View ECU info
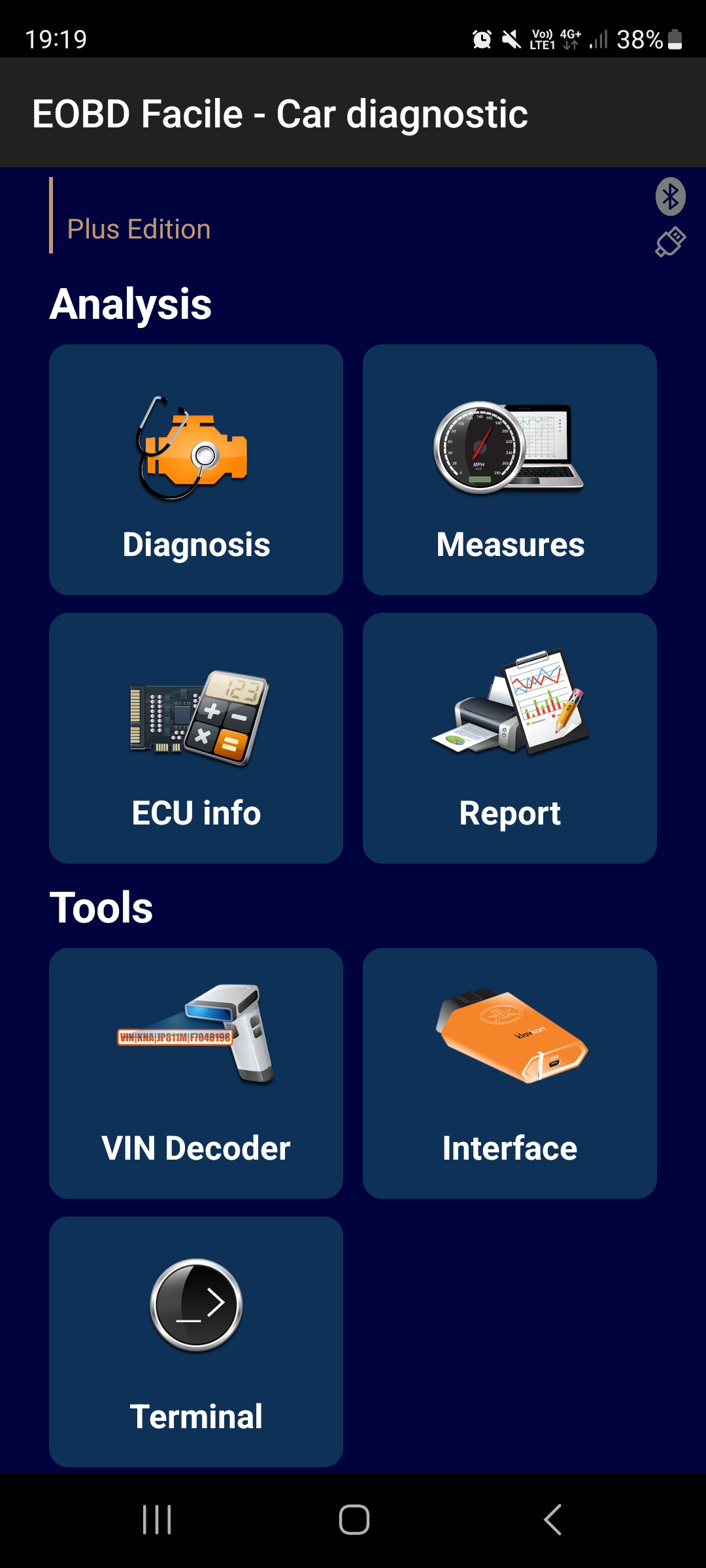This screenshot has width=706, height=1568. pos(196,738)
